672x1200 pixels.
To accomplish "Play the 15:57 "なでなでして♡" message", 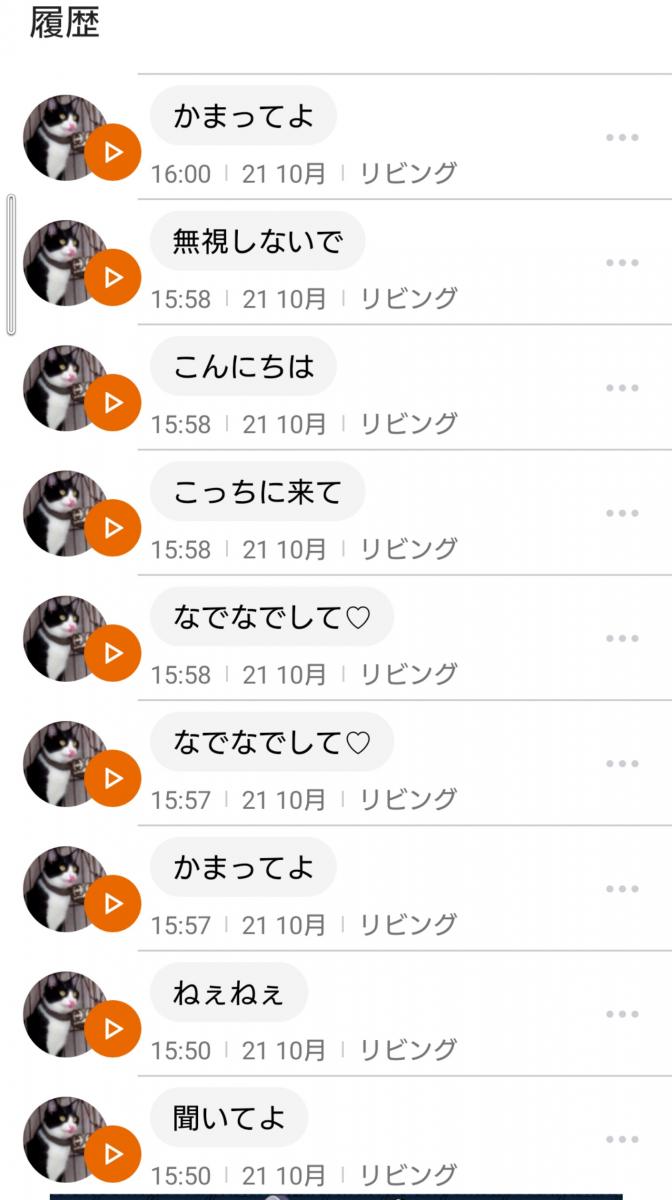I will point(113,777).
